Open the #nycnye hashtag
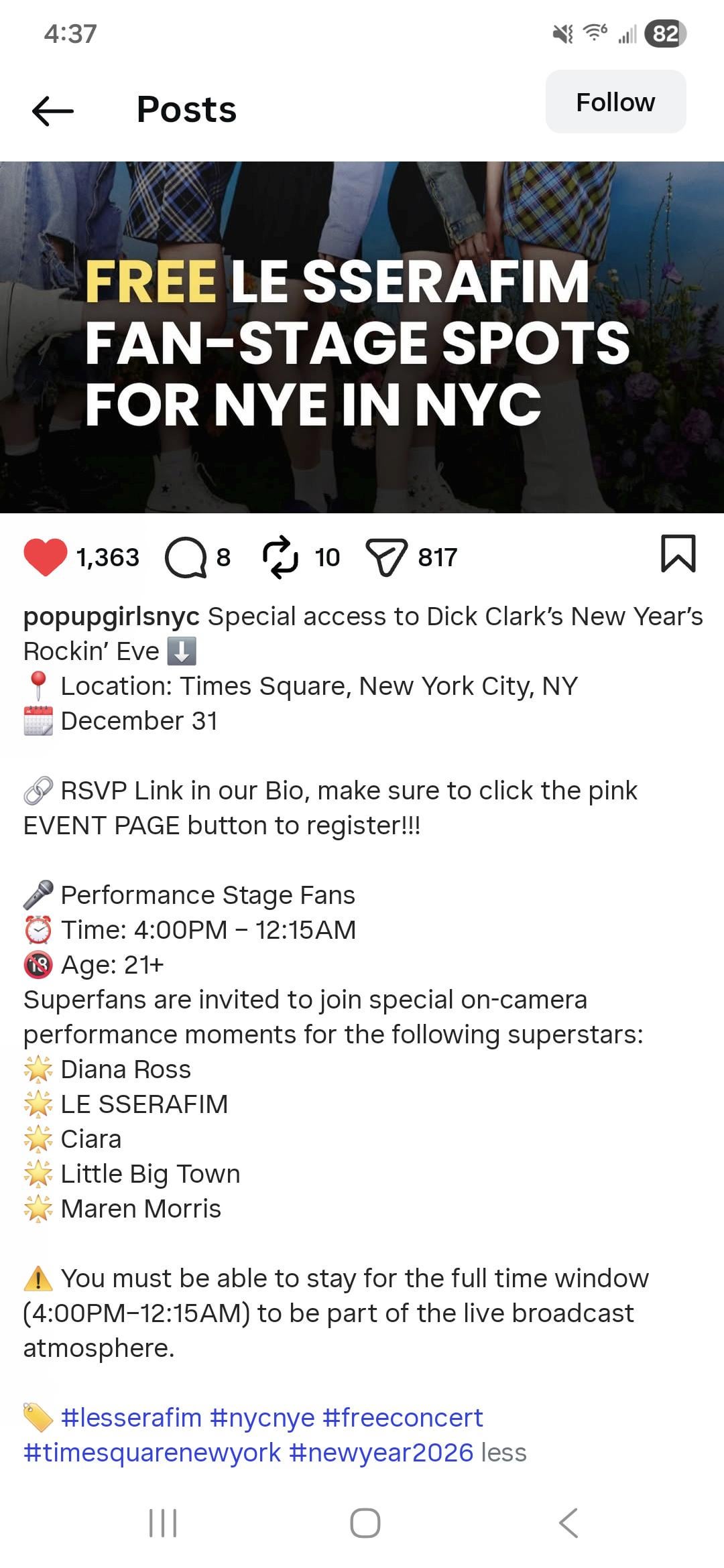Image resolution: width=724 pixels, height=1568 pixels. click(x=262, y=1417)
